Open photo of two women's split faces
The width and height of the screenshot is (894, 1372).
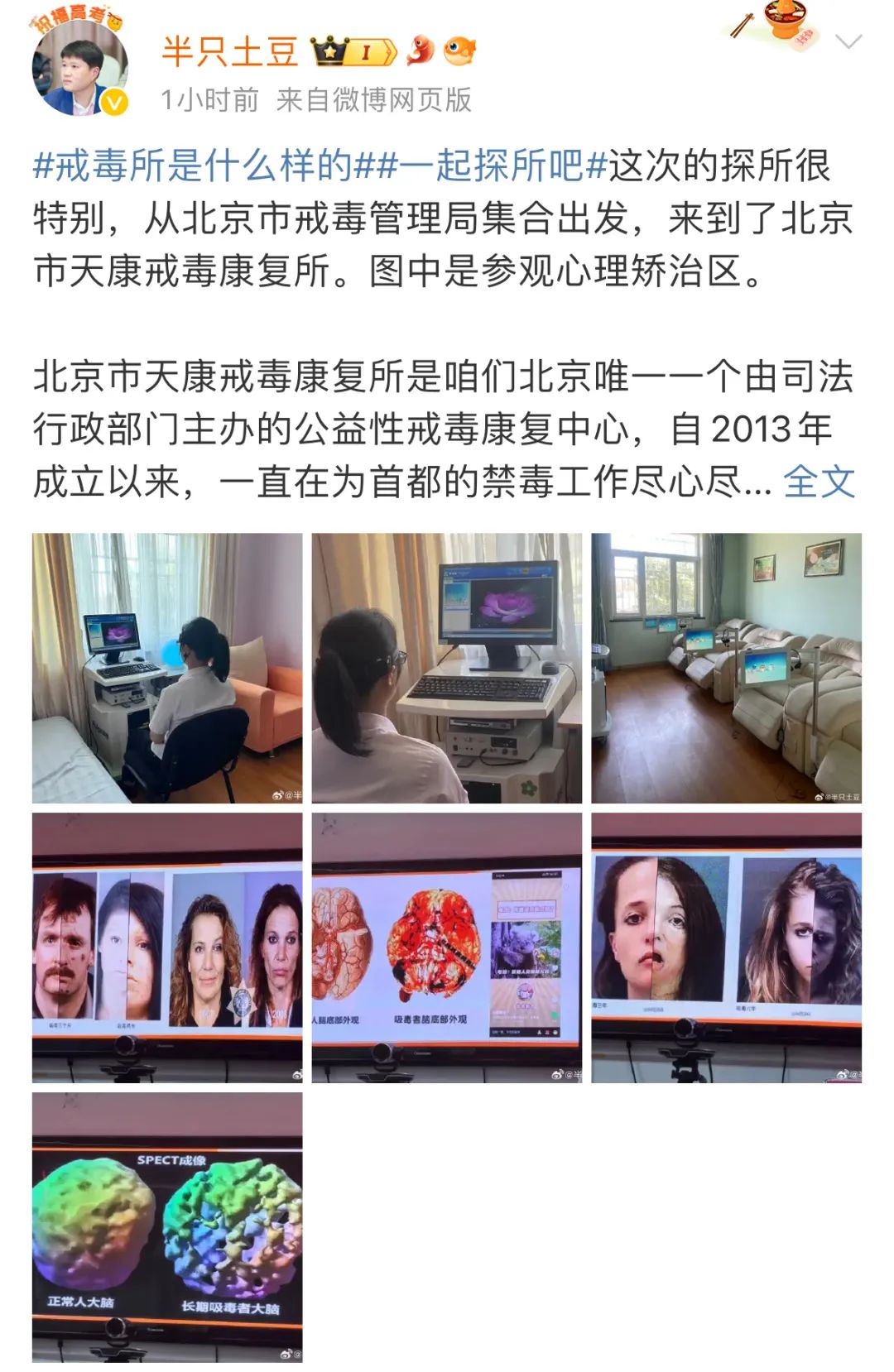pyautogui.click(x=726, y=947)
